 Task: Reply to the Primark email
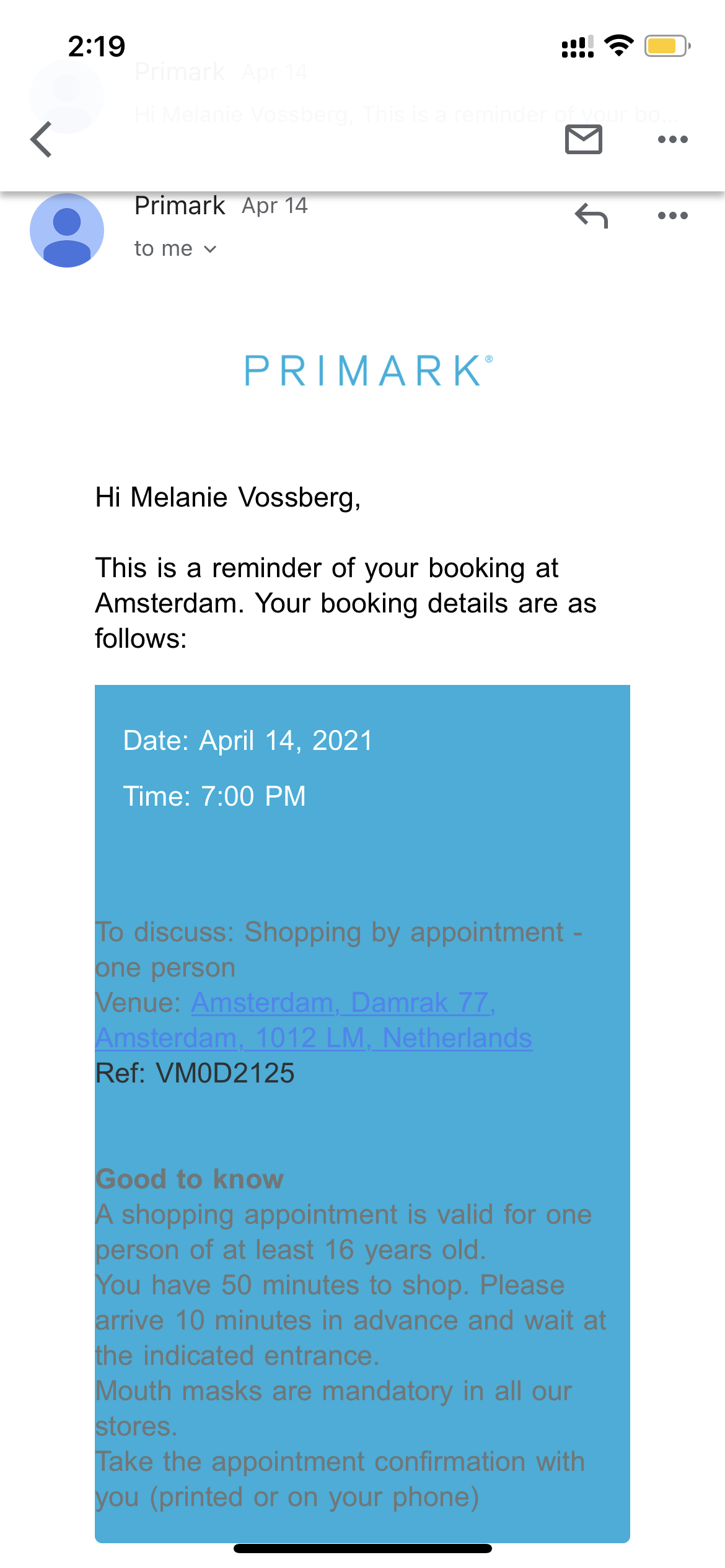591,216
